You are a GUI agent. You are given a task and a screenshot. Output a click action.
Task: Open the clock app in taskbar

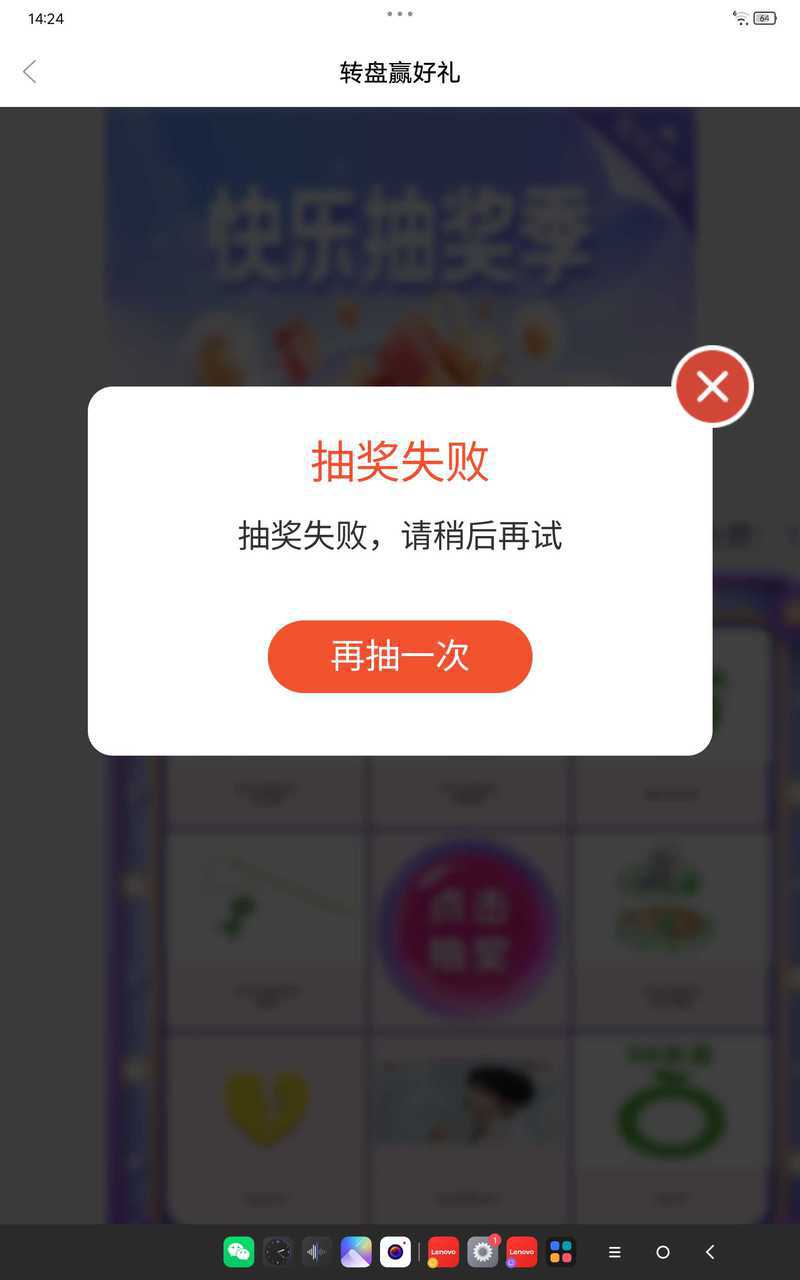(x=277, y=1251)
